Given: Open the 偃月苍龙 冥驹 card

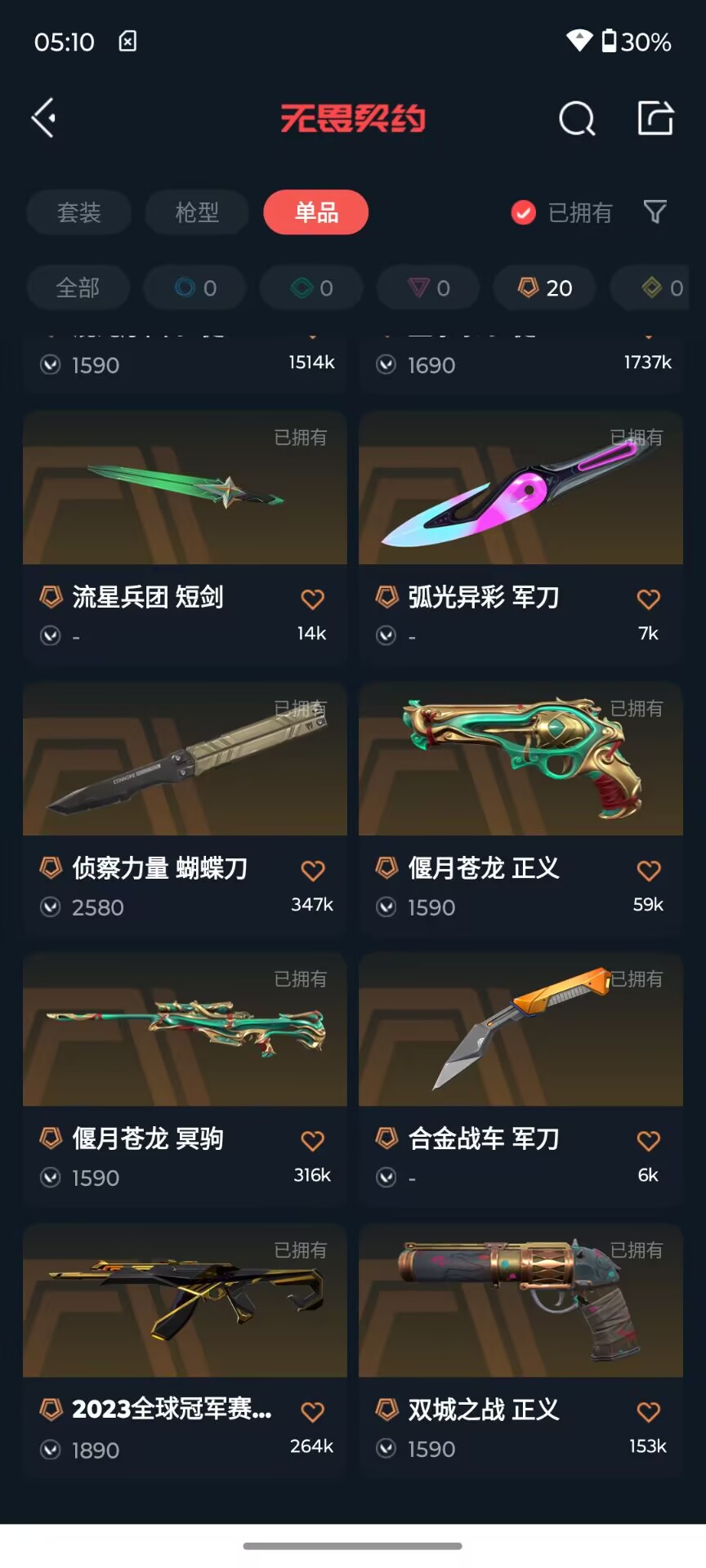Looking at the screenshot, I should coord(185,1076).
